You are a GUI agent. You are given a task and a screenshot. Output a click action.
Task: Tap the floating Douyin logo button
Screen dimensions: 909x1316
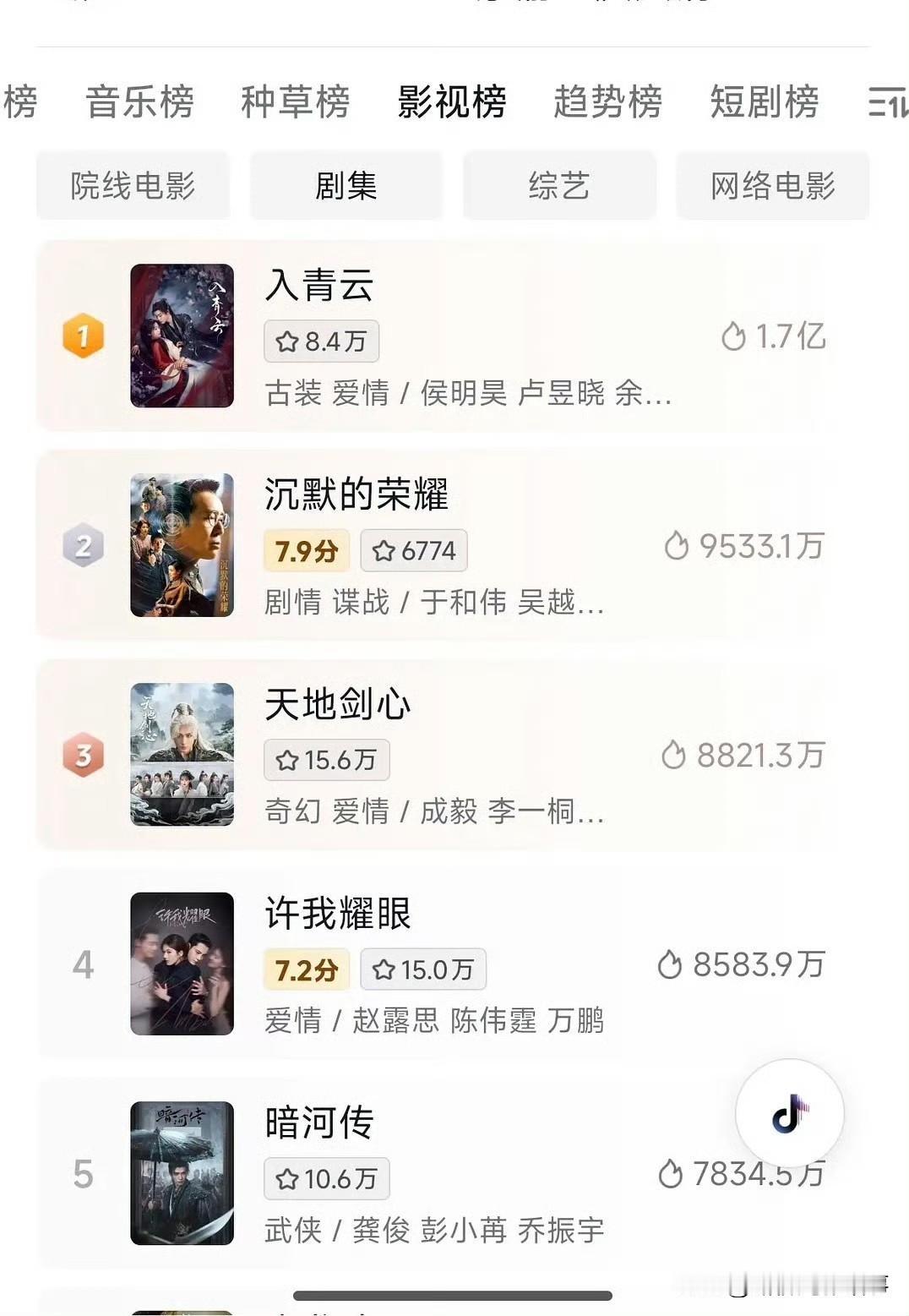coord(790,1113)
